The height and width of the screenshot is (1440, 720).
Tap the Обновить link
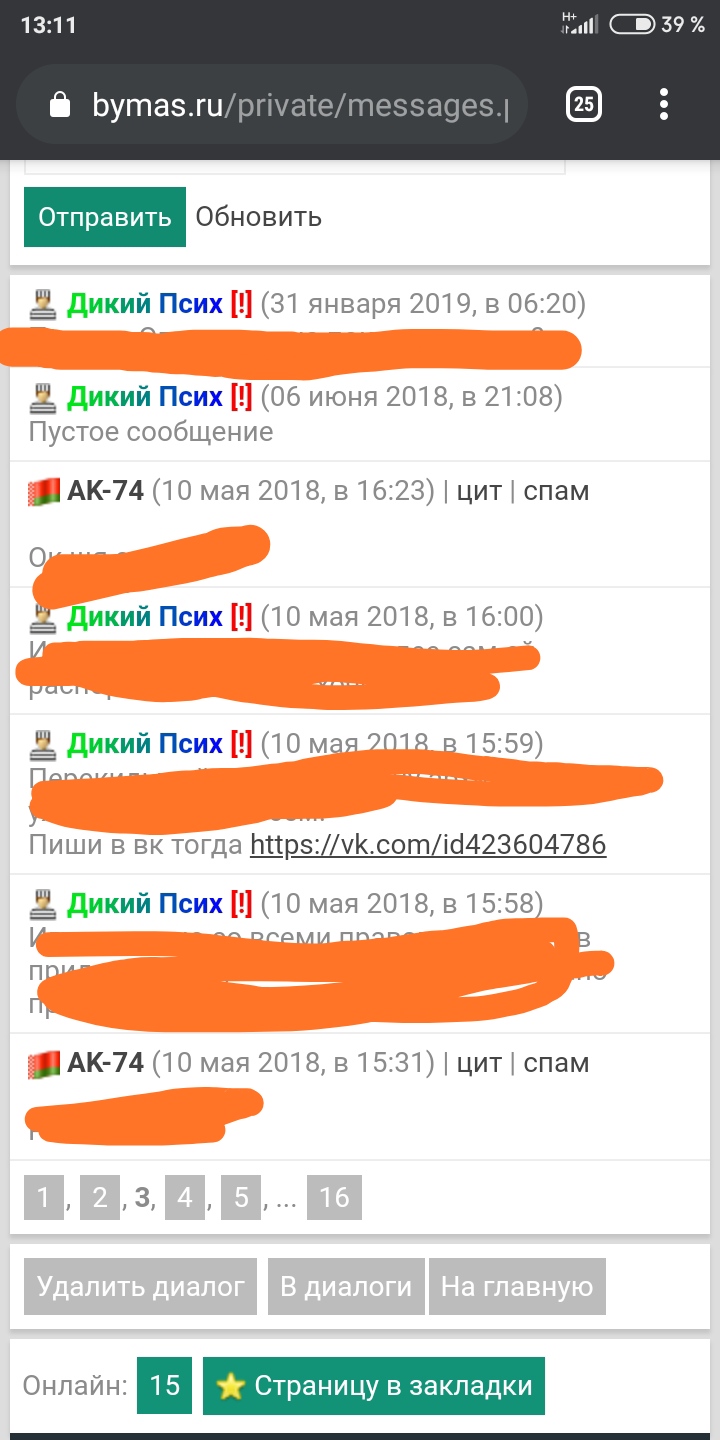258,217
